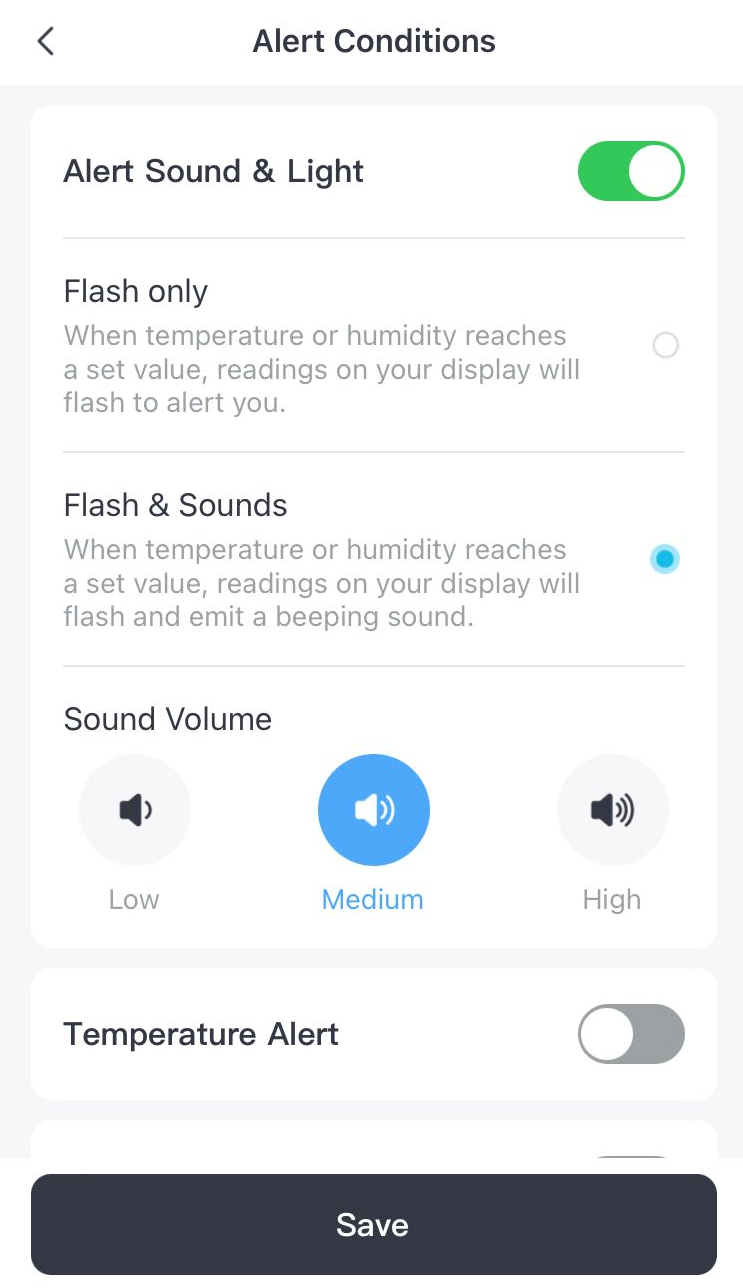The height and width of the screenshot is (1288, 743).
Task: Select the Flash only radio button
Action: point(665,345)
